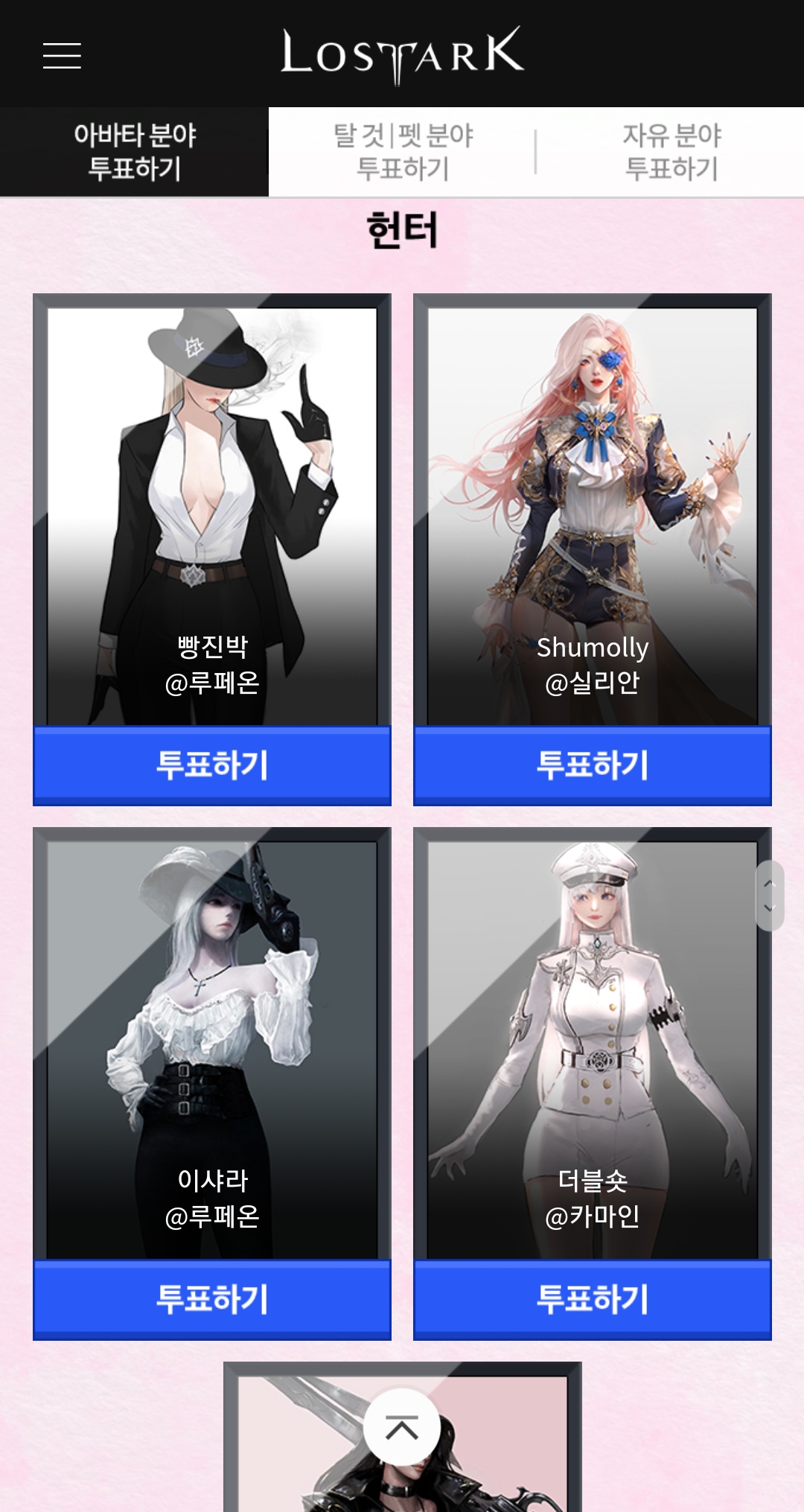Tap the fast scroll handle

click(770, 896)
